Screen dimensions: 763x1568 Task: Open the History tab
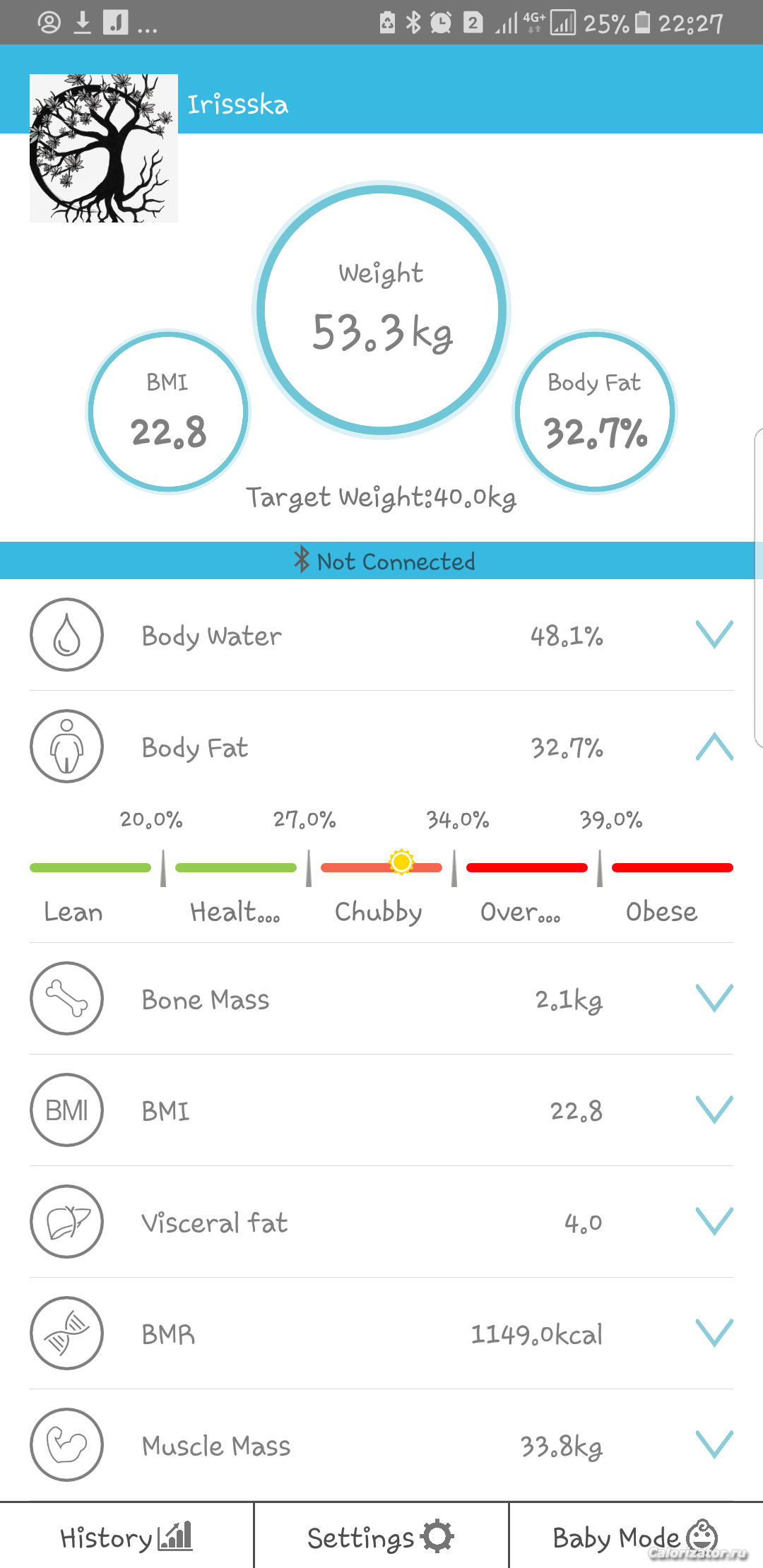pos(126,1537)
